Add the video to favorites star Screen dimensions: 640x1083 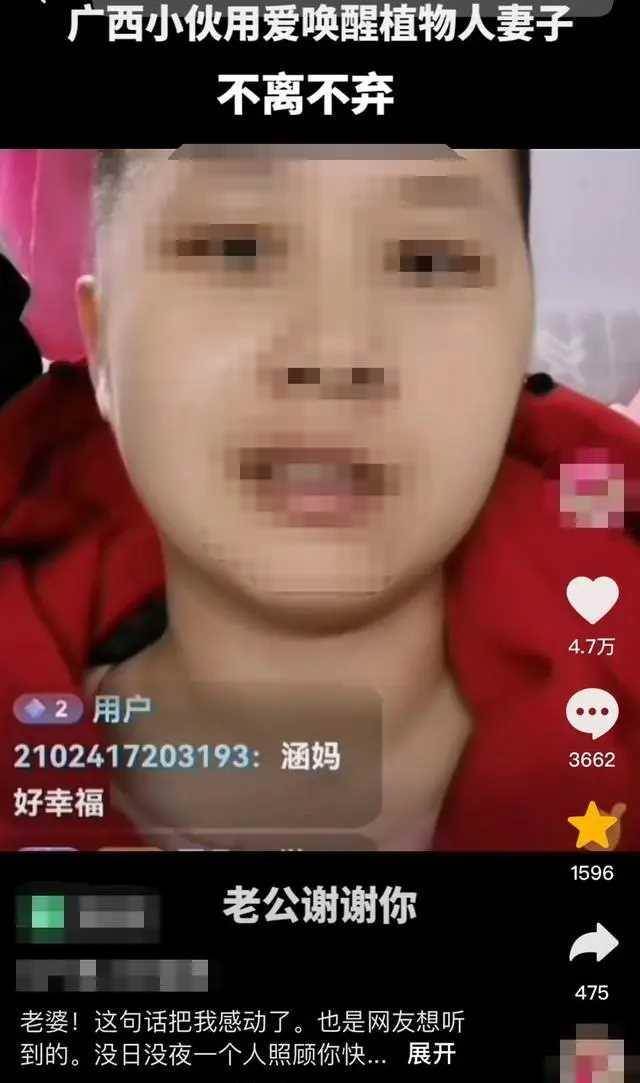pyautogui.click(x=592, y=826)
